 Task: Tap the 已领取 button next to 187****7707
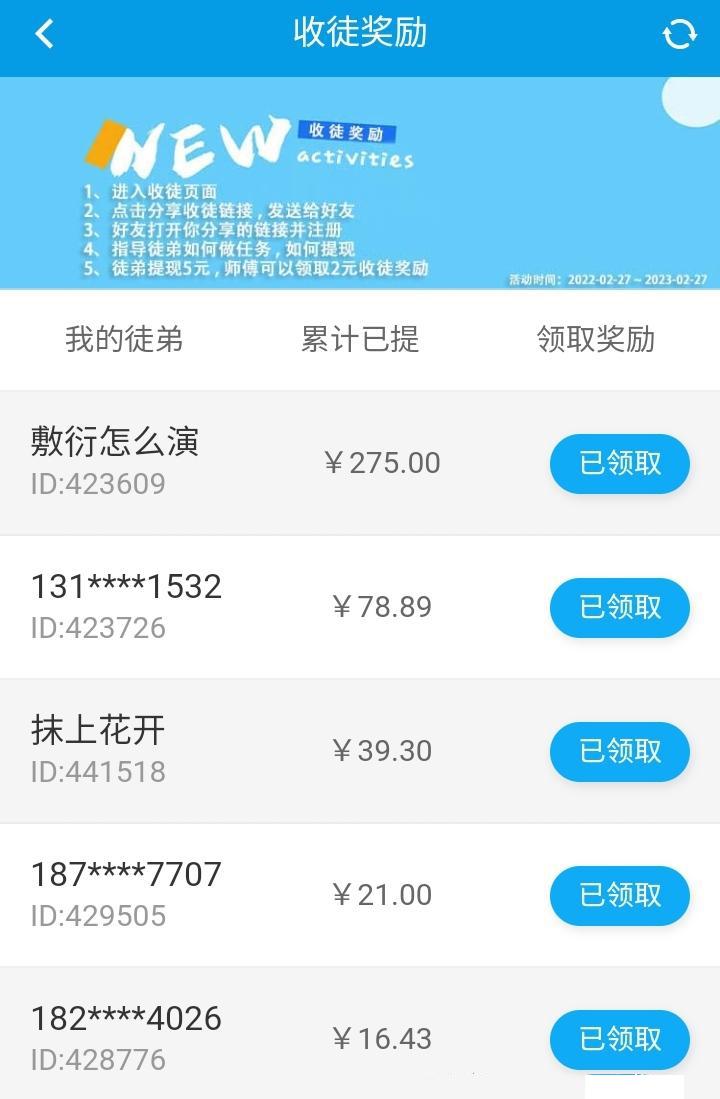(x=619, y=896)
